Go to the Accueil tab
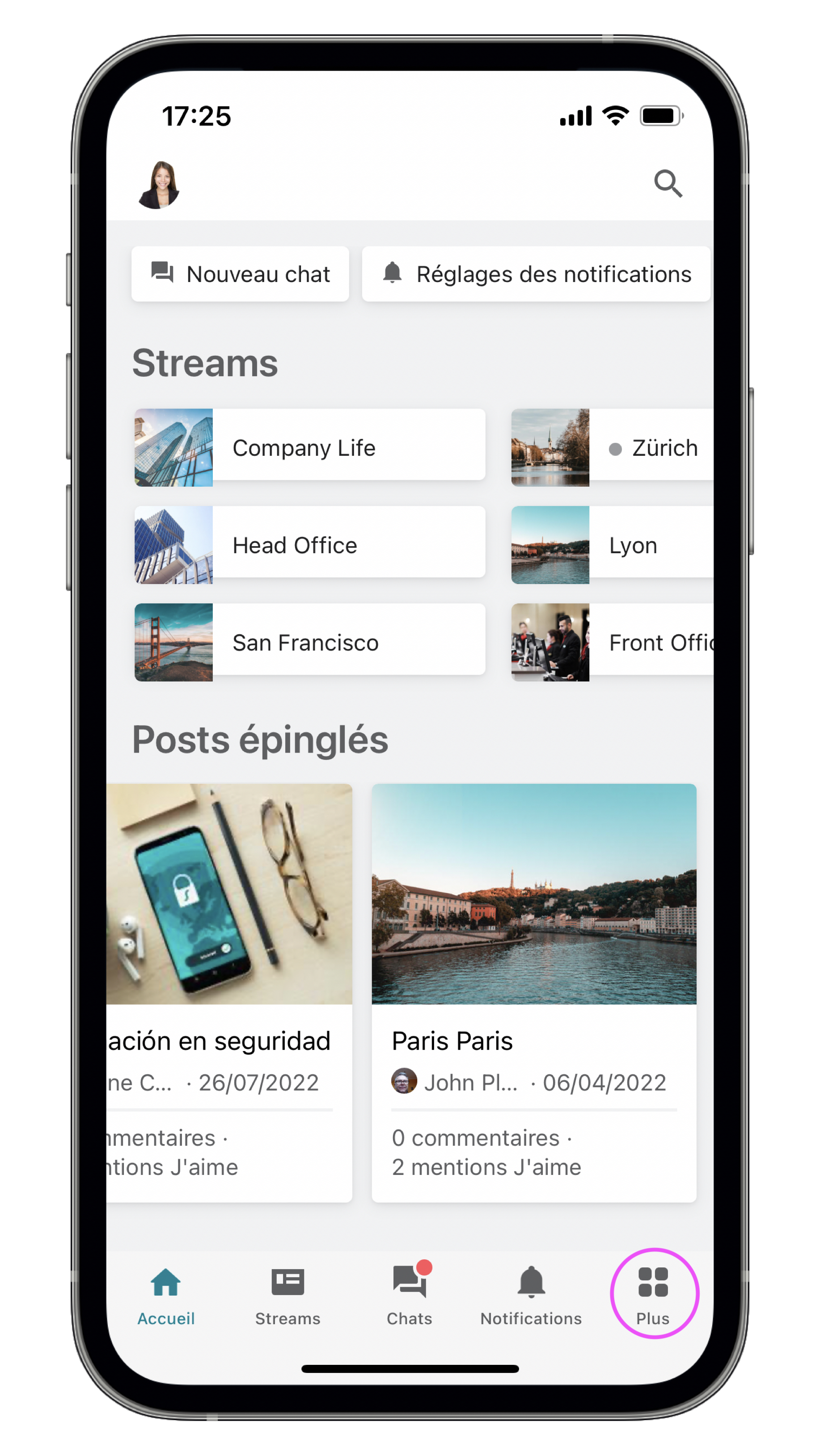This screenshot has height=1456, width=820. (x=166, y=1294)
